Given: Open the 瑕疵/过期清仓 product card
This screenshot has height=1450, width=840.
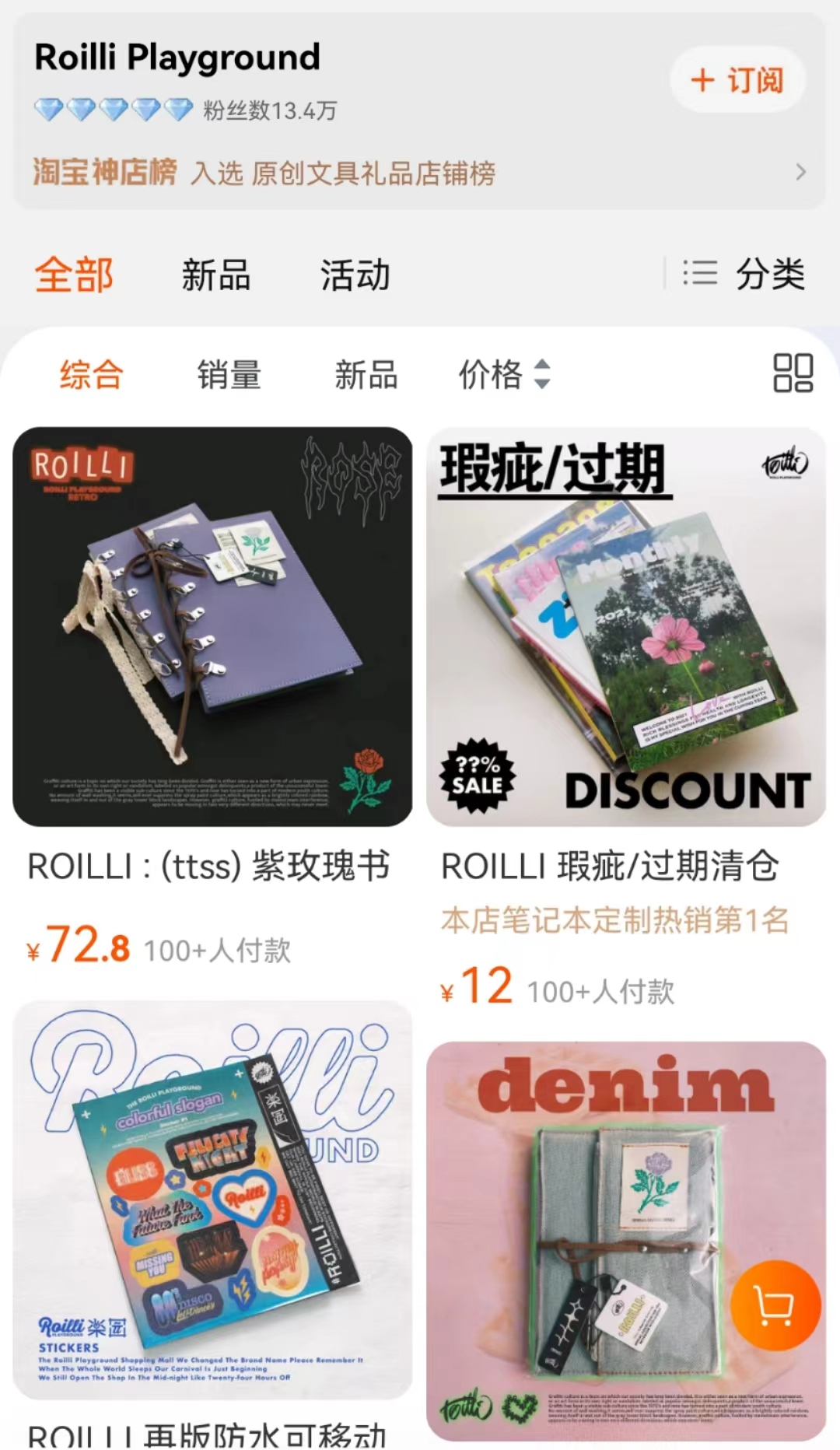Looking at the screenshot, I should coord(626,627).
